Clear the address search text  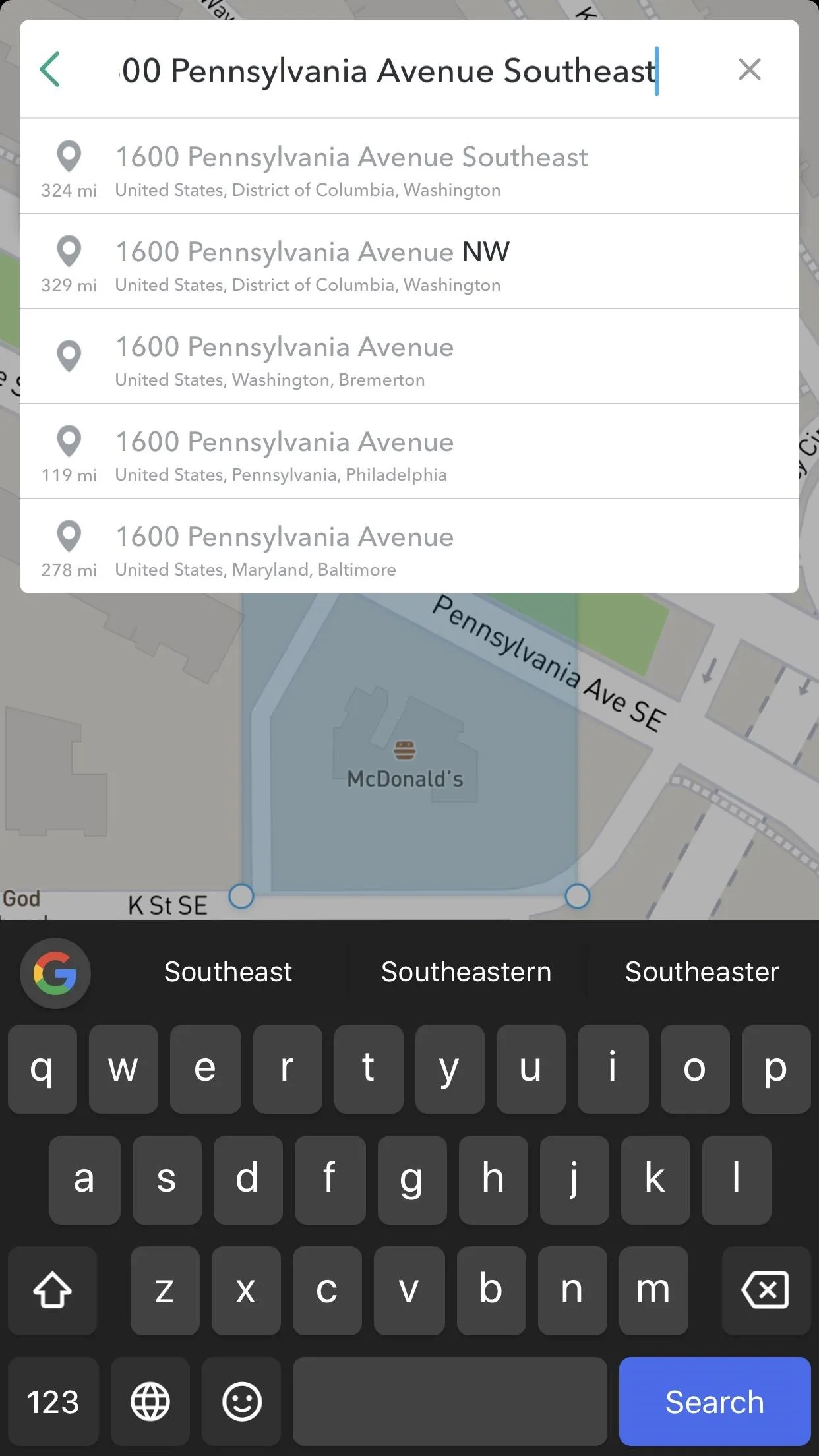tap(749, 69)
